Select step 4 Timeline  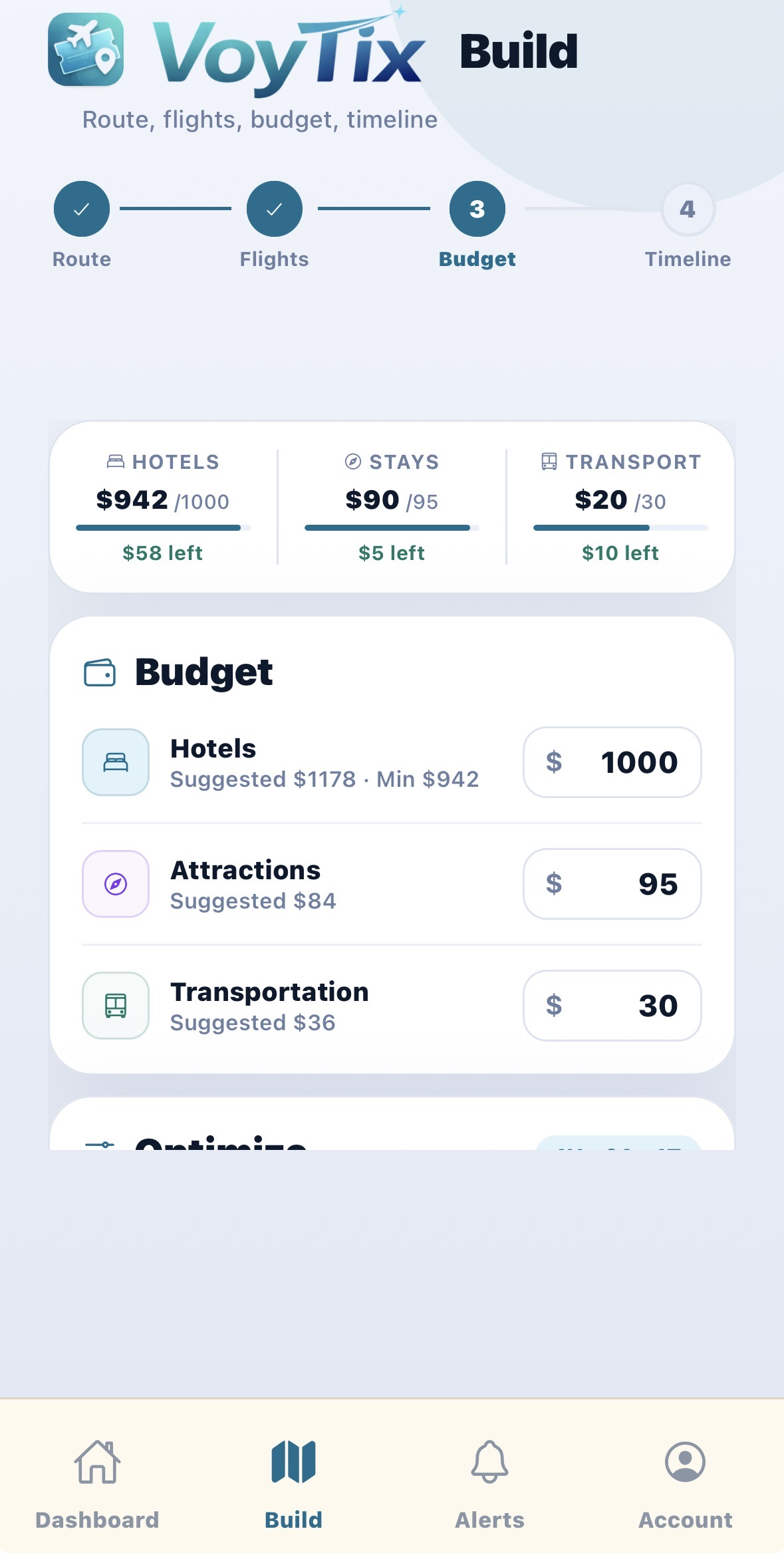(688, 209)
